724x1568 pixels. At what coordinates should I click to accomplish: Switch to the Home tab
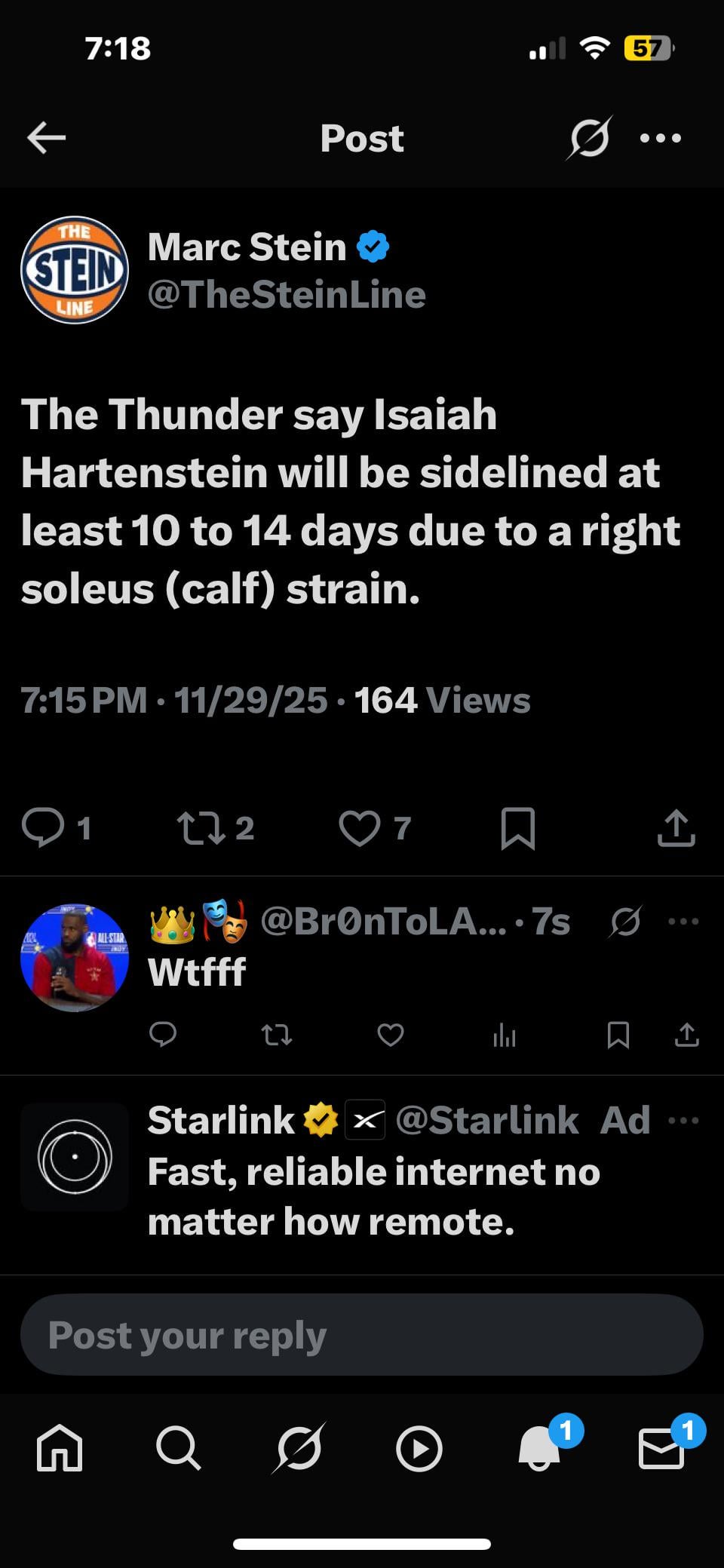tap(60, 1448)
